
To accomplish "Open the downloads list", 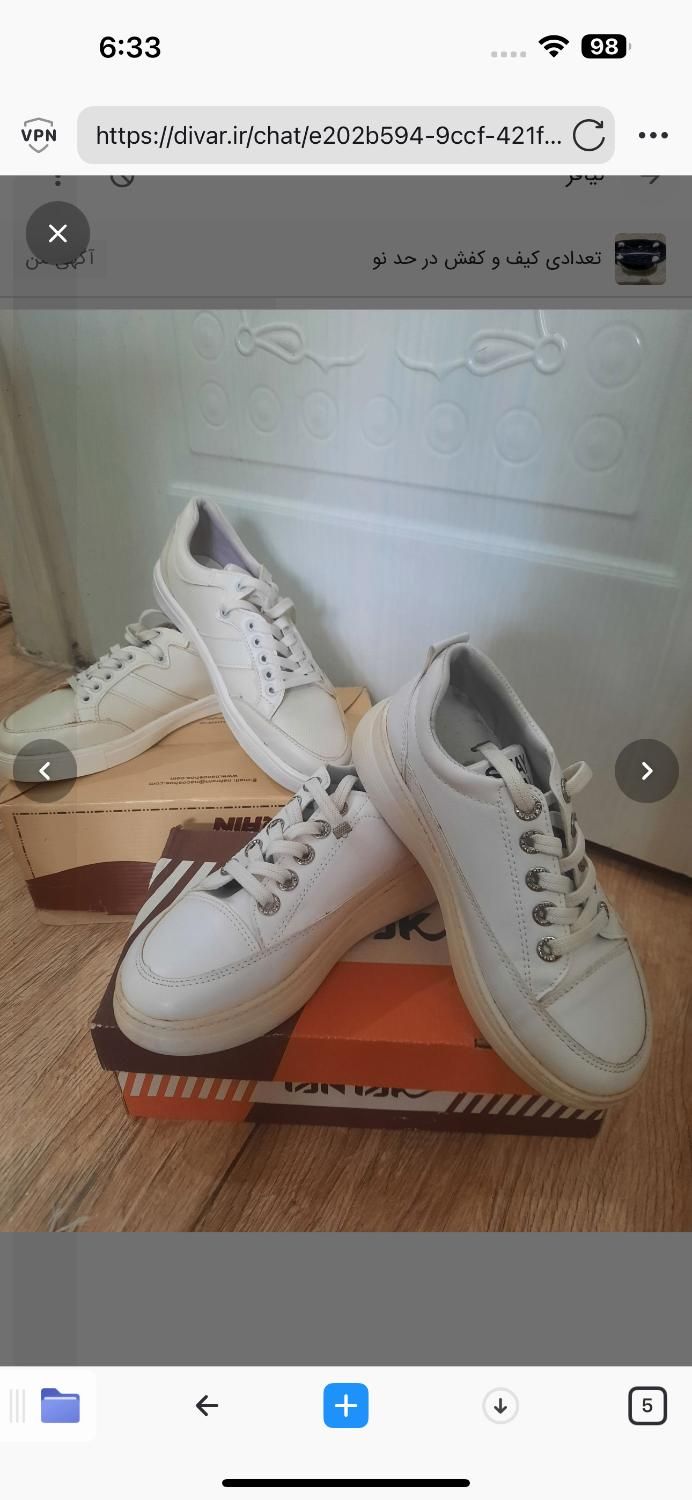I will click(500, 1406).
